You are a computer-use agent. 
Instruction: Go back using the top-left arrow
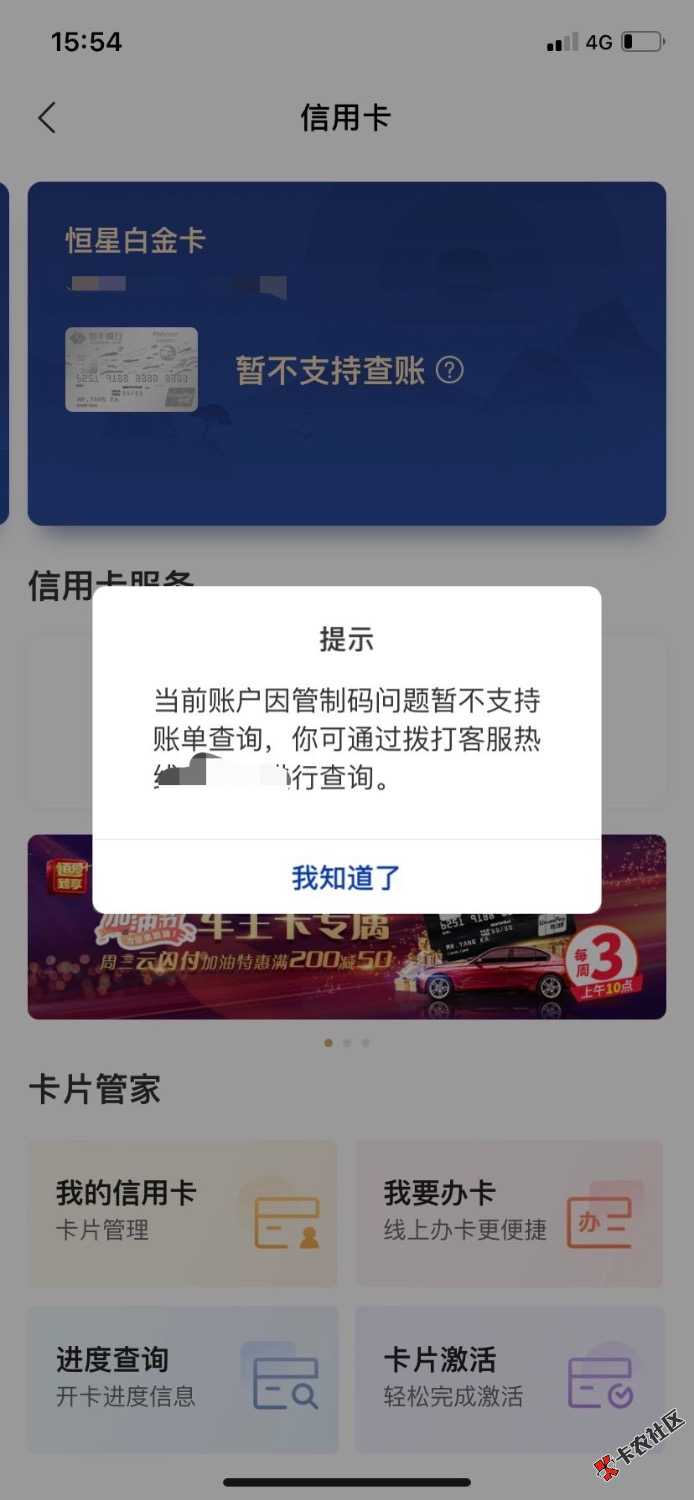[x=47, y=118]
